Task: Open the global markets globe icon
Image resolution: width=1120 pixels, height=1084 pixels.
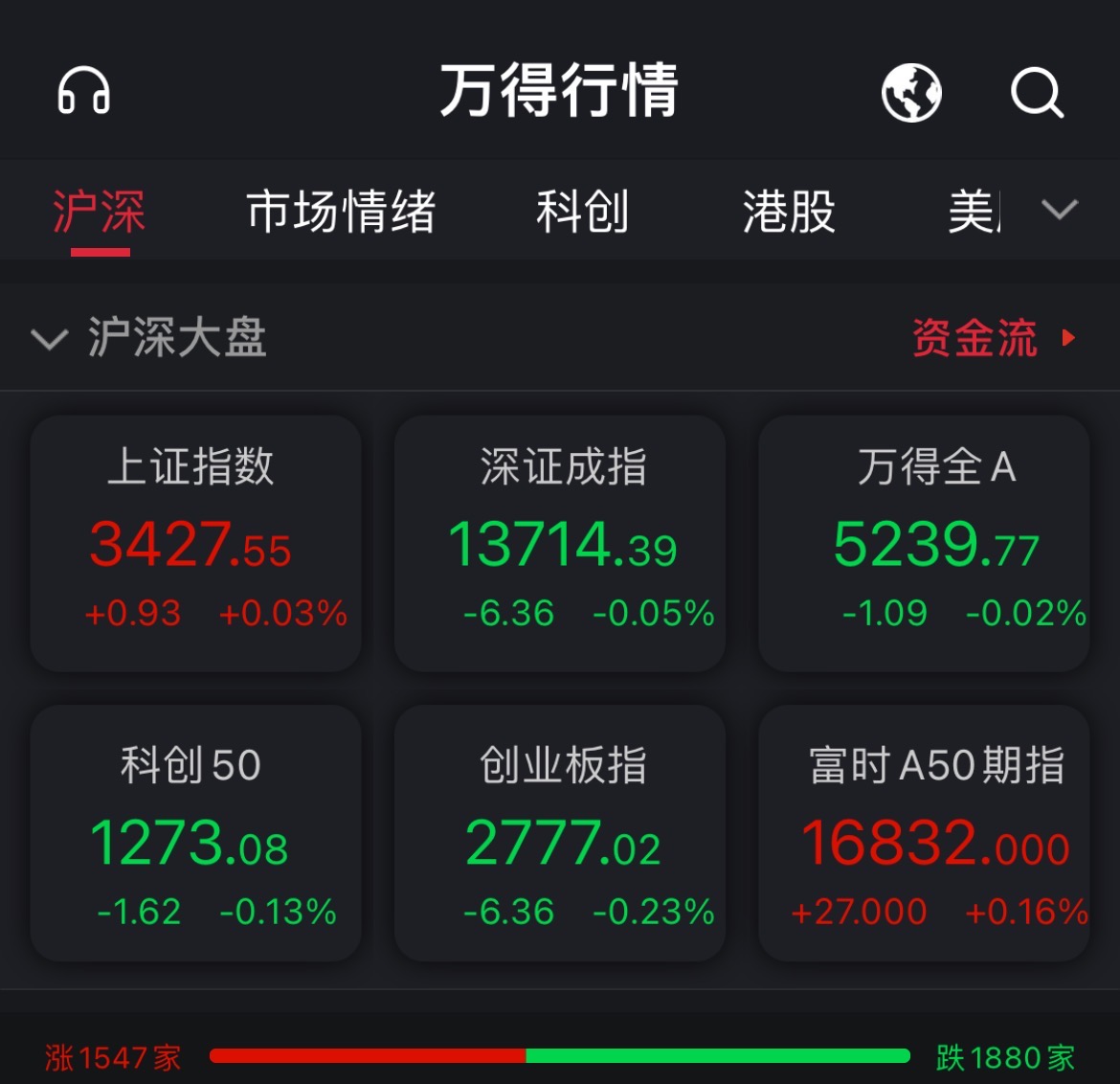Action: point(910,93)
